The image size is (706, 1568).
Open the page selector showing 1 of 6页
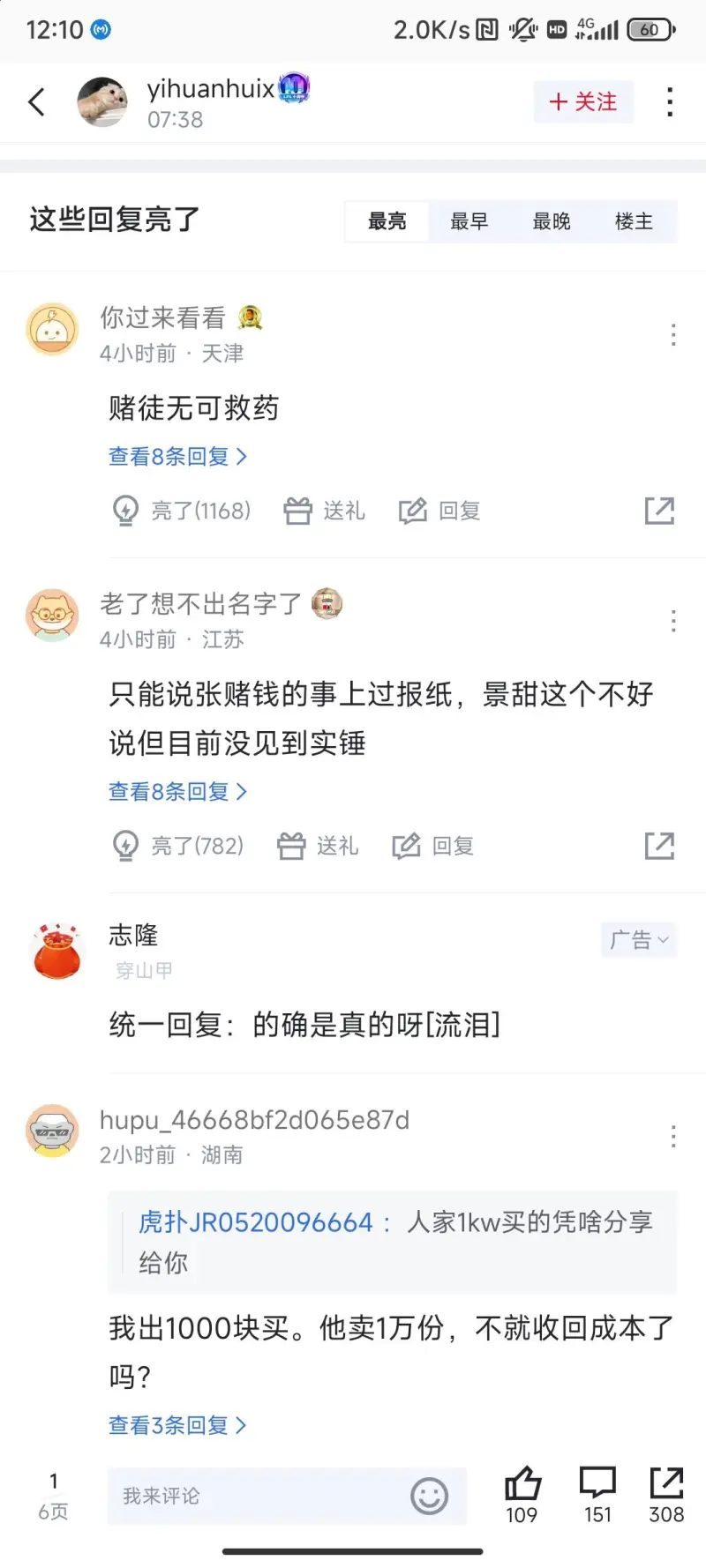53,1497
